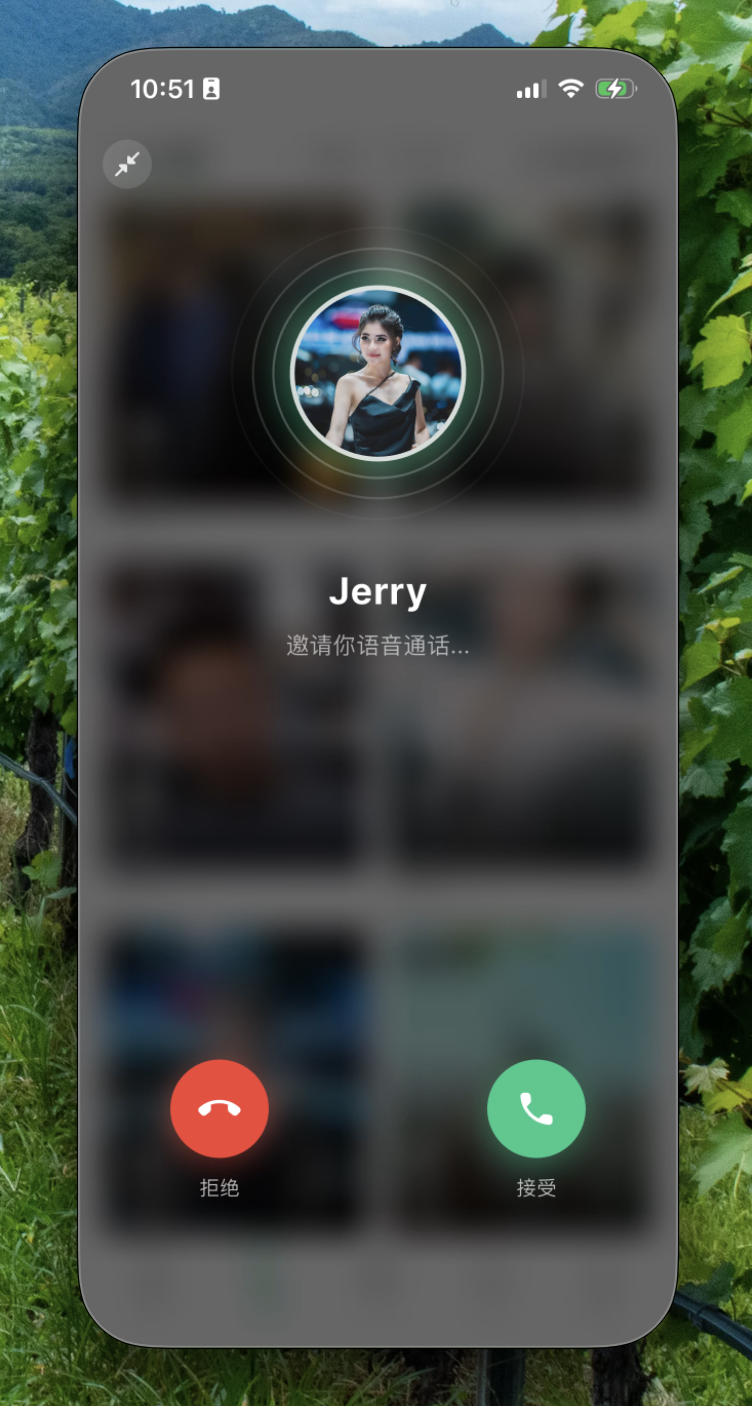Image resolution: width=752 pixels, height=1406 pixels.
Task: Tap the 接受 label under the green button
Action: point(536,1188)
